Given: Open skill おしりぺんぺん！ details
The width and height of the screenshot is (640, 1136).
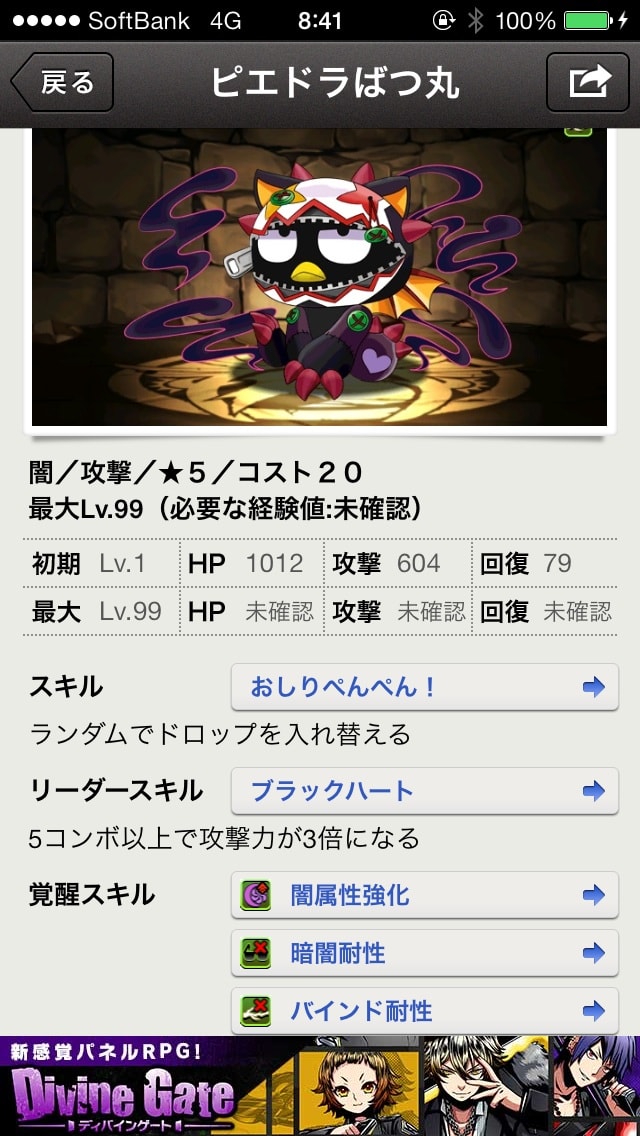Looking at the screenshot, I should tap(424, 687).
